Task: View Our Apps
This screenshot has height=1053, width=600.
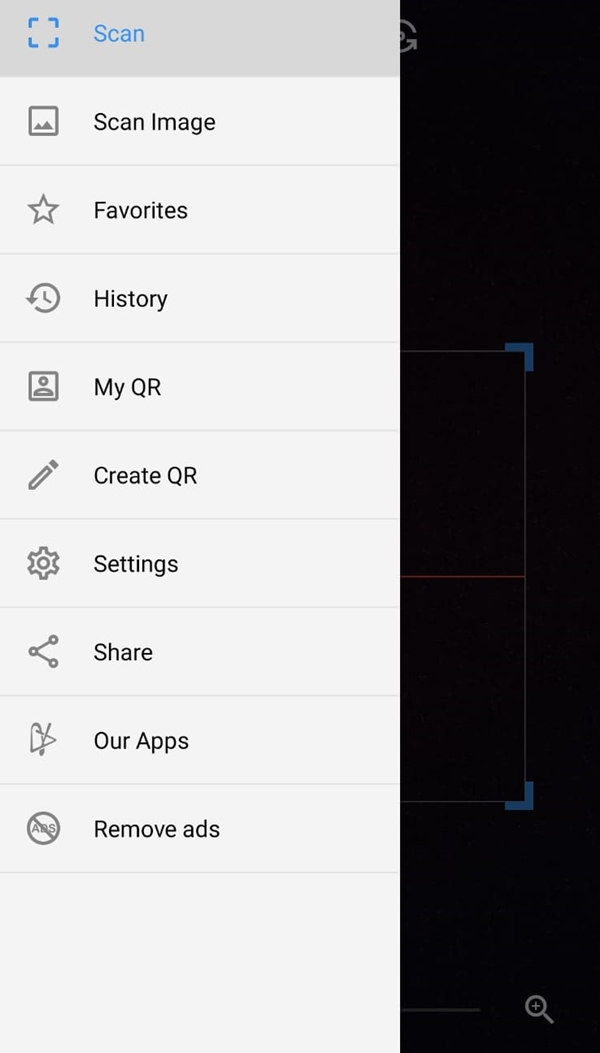Action: click(x=200, y=740)
